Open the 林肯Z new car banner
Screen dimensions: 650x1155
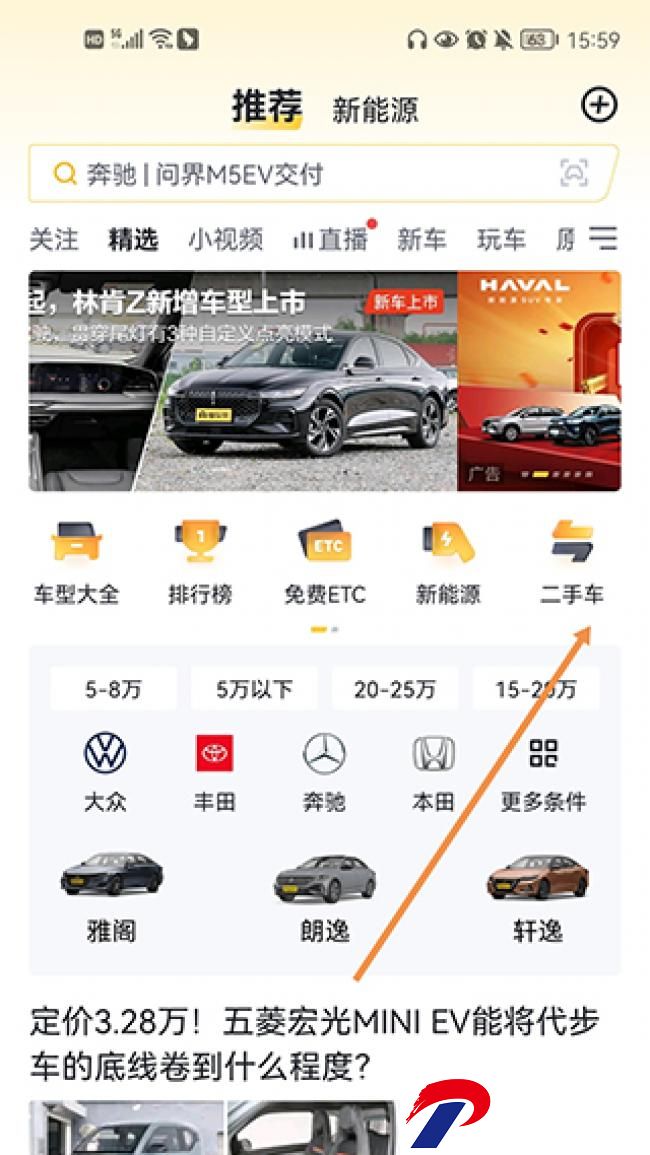point(242,380)
